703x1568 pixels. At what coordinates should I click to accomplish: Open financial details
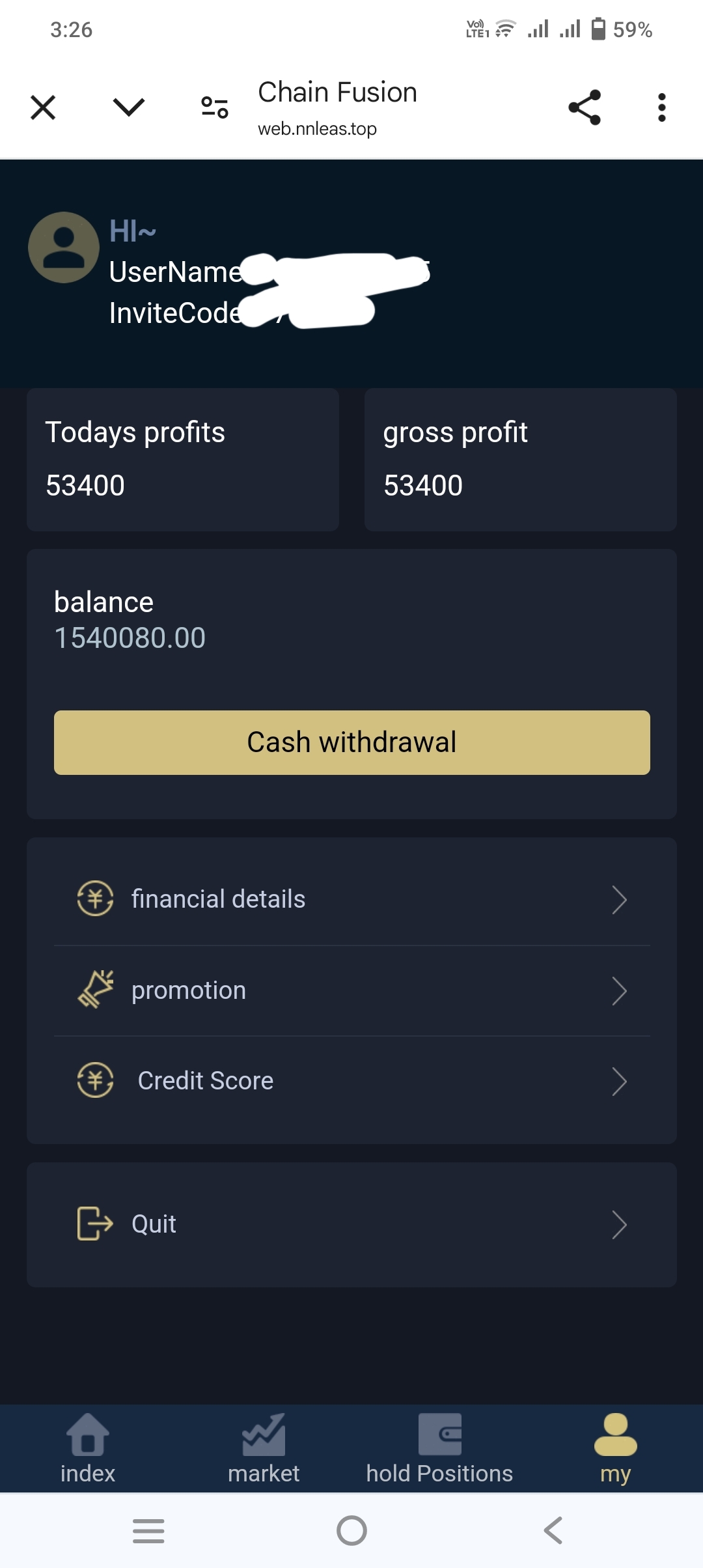[351, 899]
